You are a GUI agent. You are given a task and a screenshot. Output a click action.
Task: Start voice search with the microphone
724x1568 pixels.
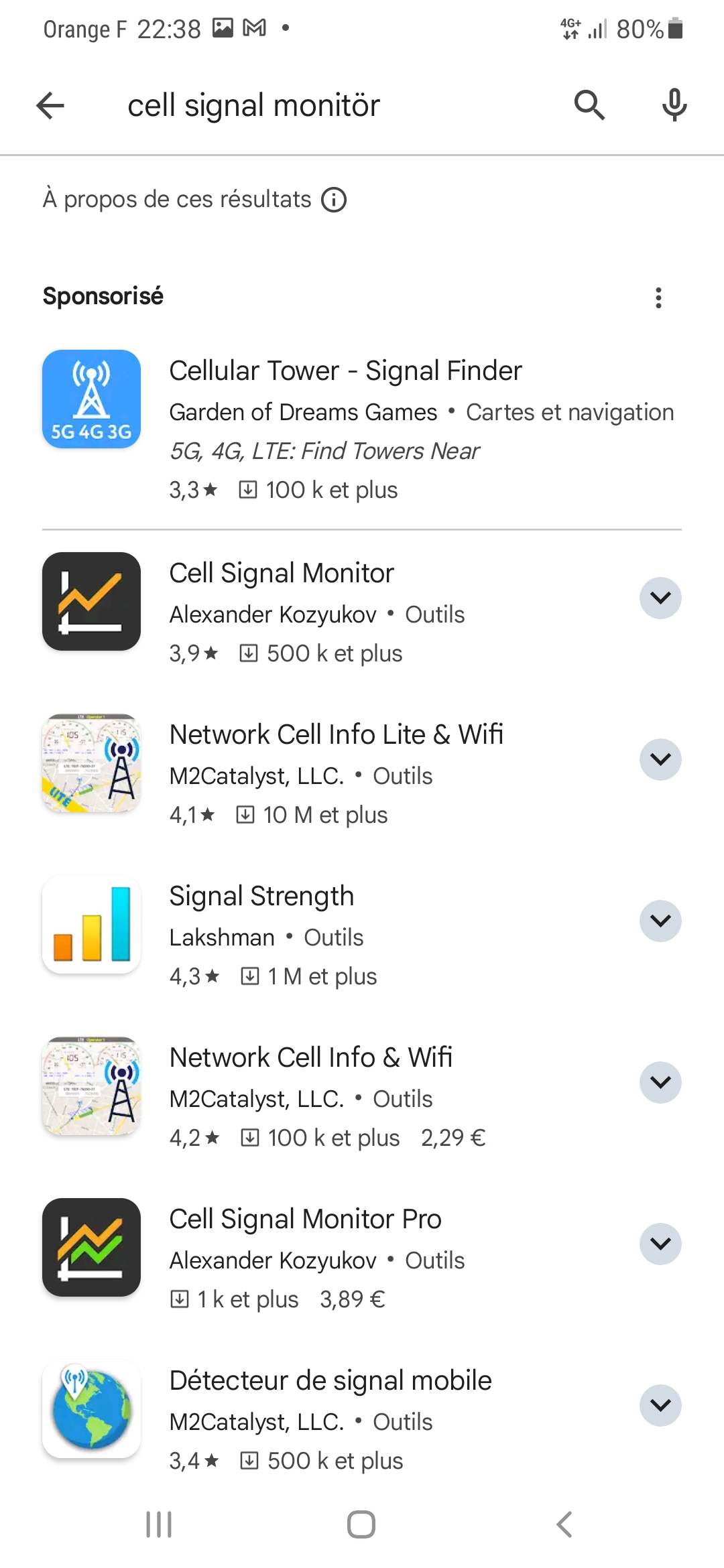tap(674, 105)
